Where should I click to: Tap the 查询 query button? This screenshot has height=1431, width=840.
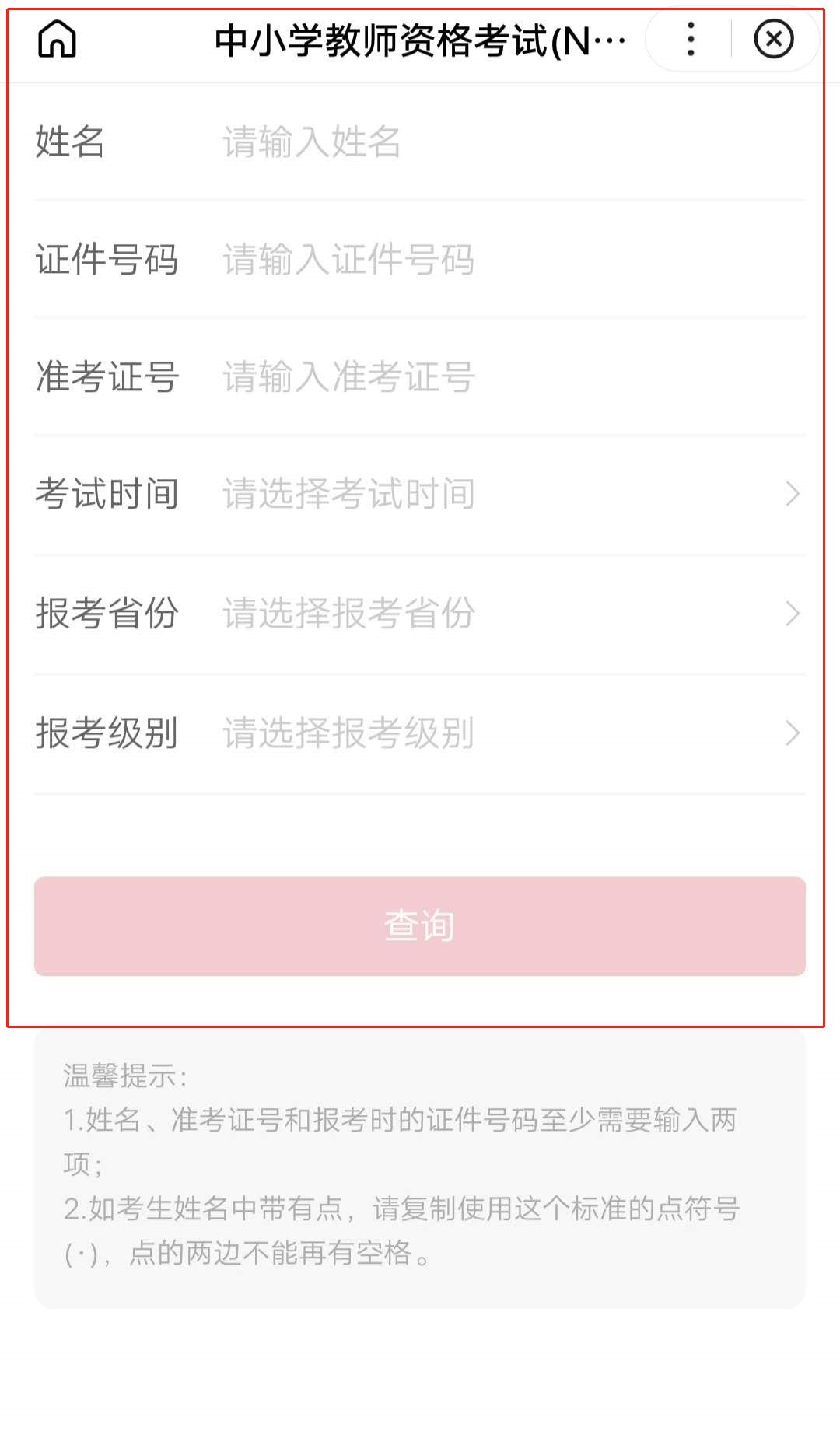click(x=419, y=926)
